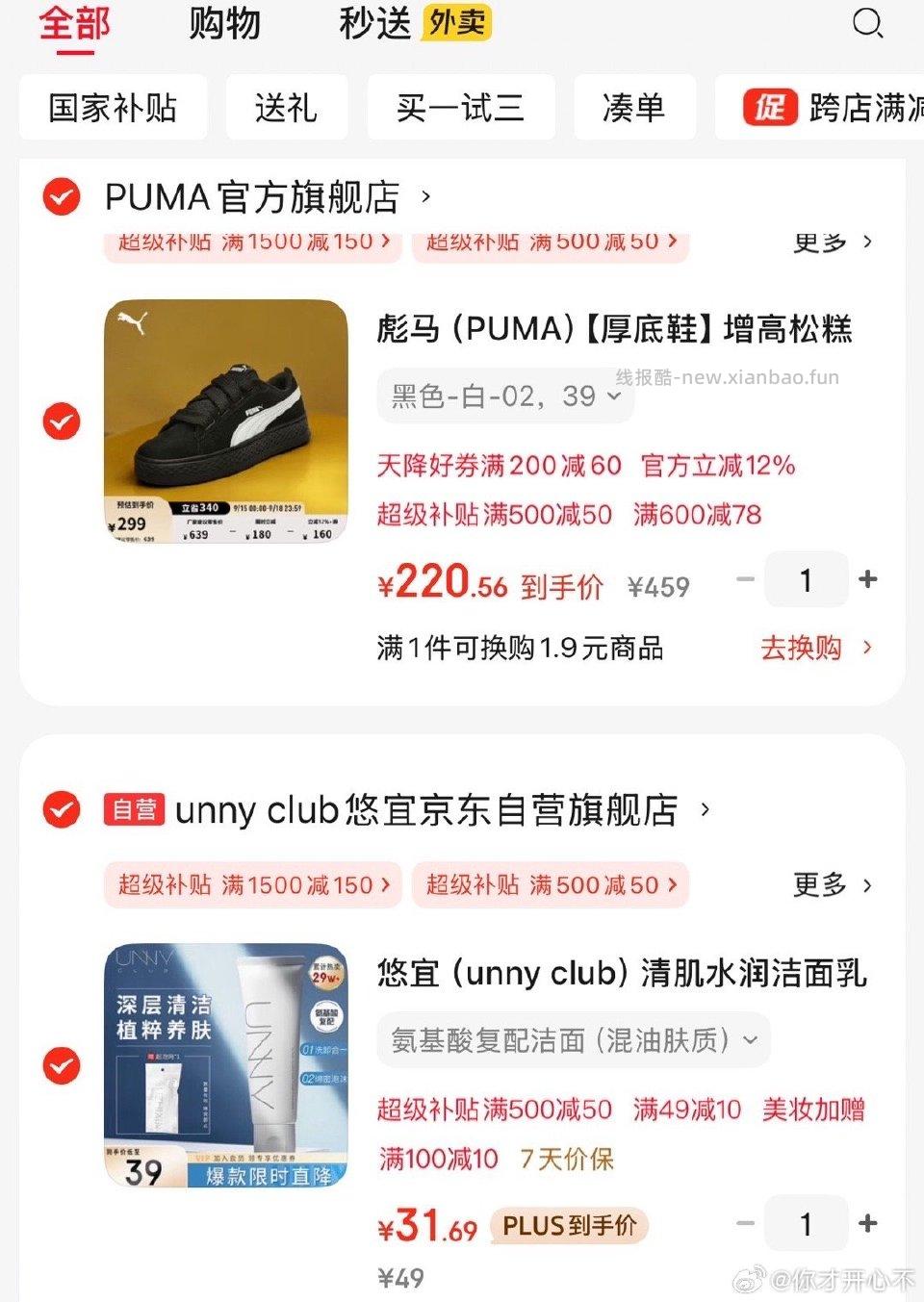This screenshot has height=1302, width=924.
Task: Click the 国家补贴 filter chip
Action: [x=113, y=107]
